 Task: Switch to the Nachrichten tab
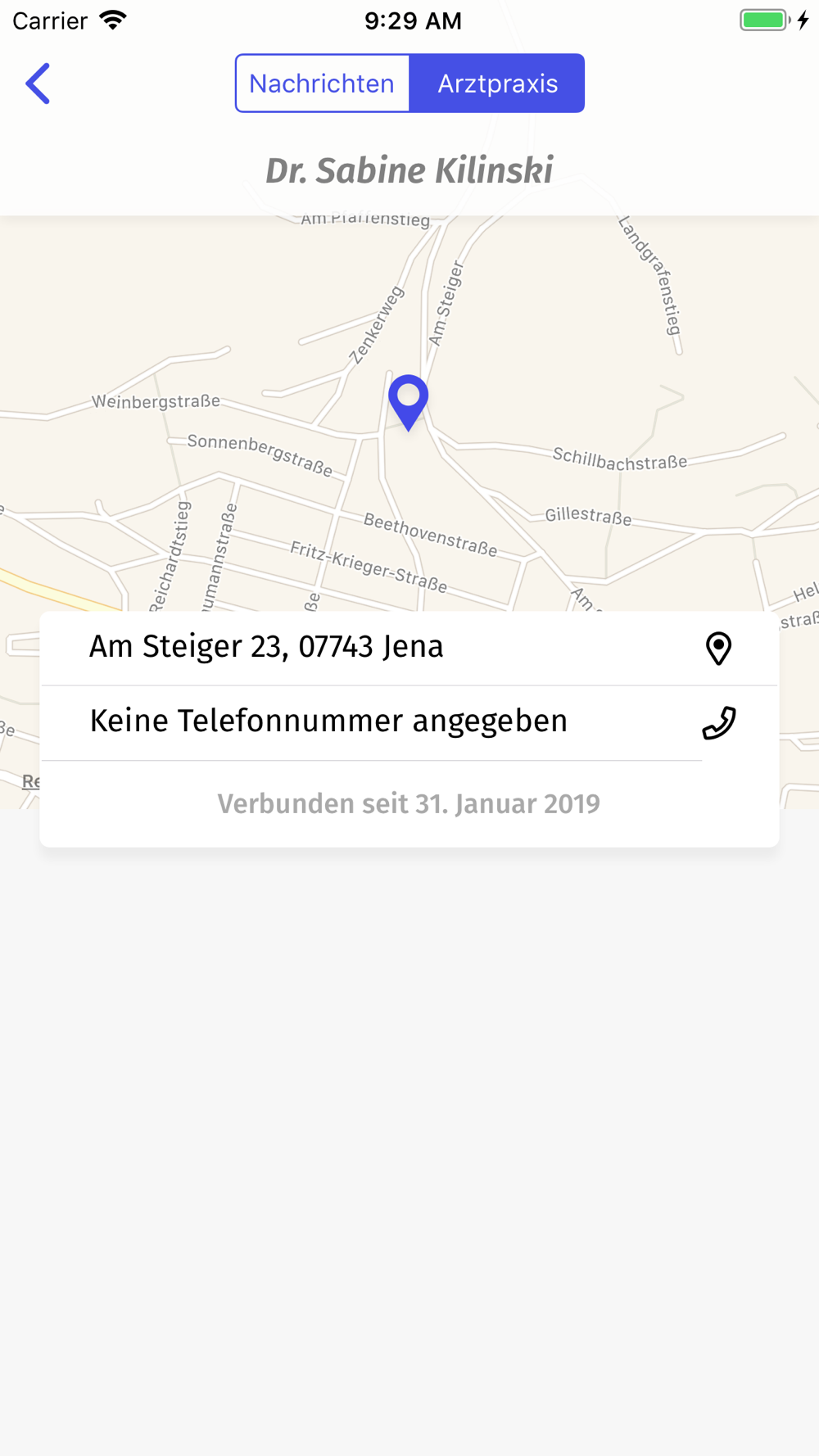click(322, 84)
